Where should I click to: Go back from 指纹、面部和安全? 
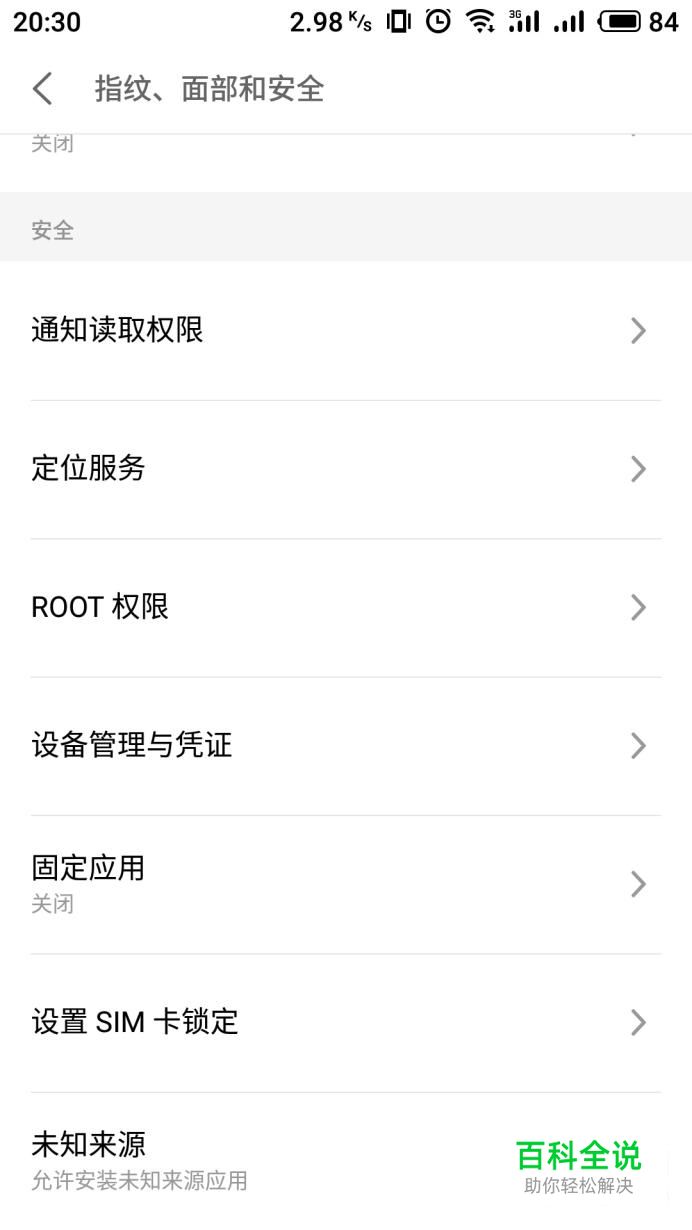42,88
